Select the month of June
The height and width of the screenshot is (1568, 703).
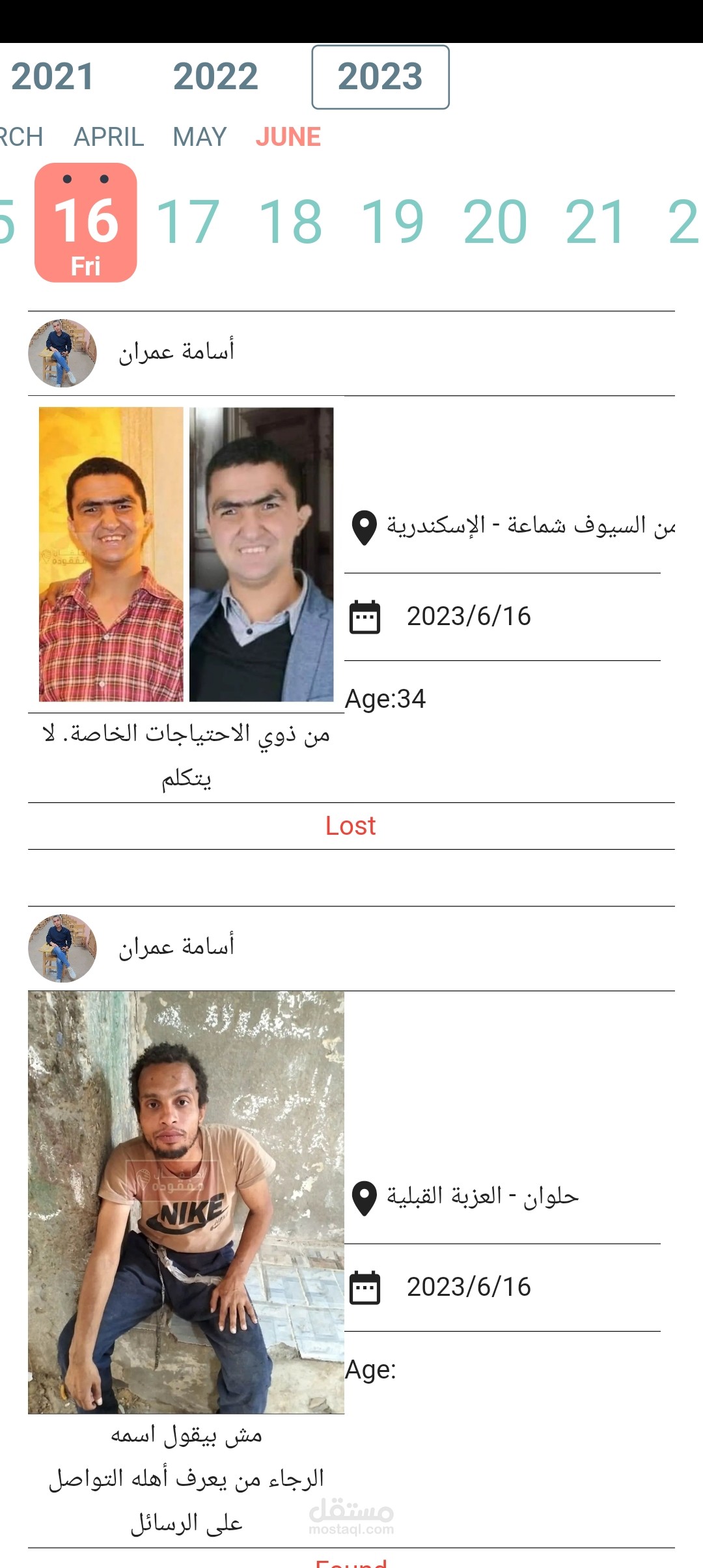click(288, 137)
